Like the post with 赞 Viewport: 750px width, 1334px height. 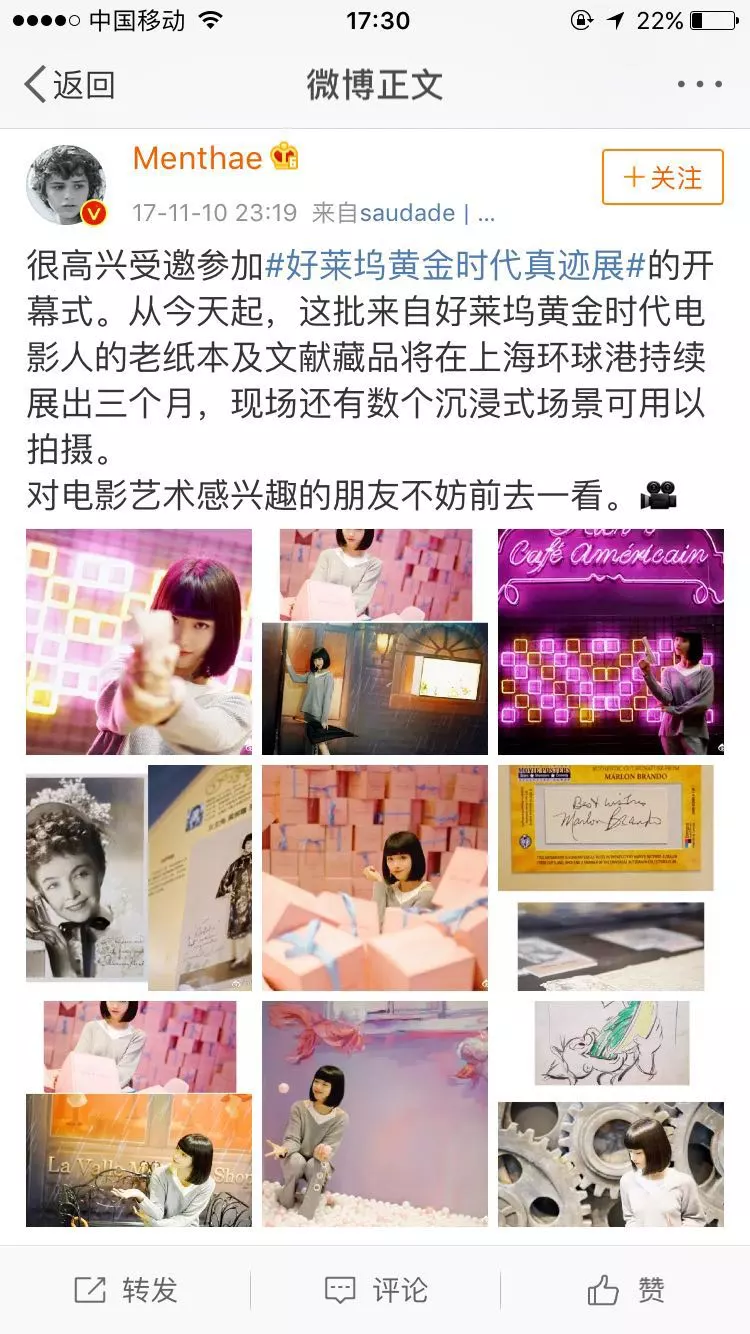[625, 1290]
